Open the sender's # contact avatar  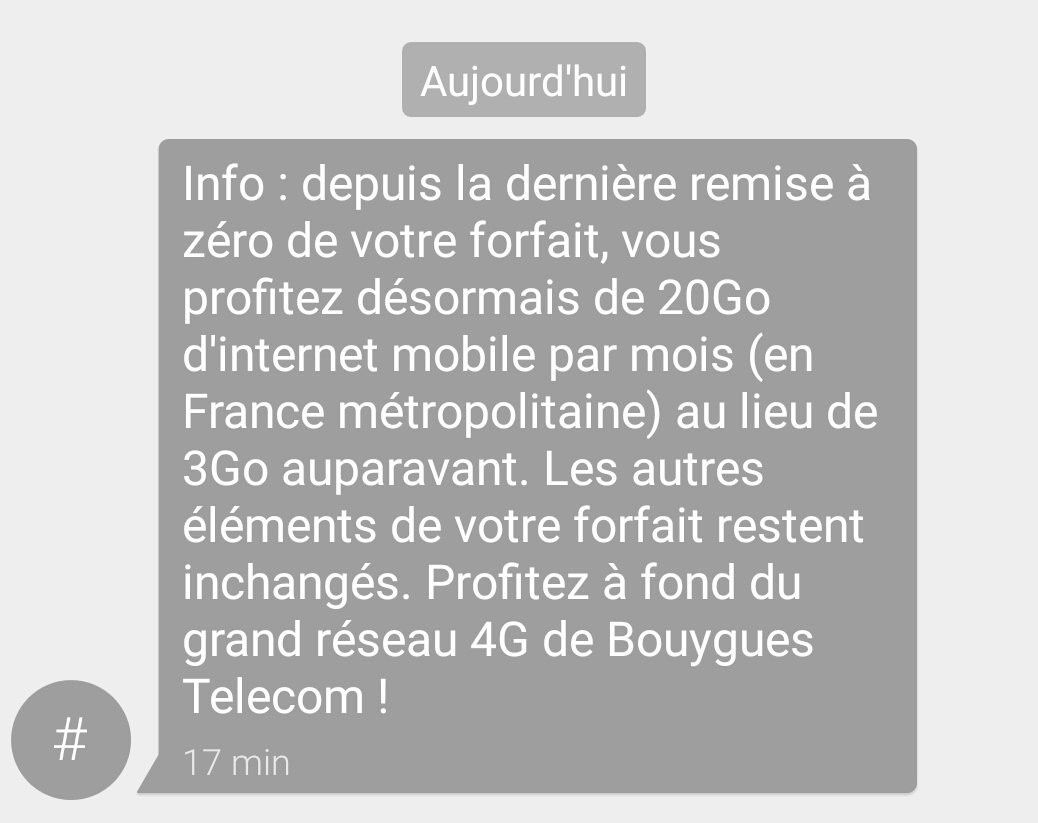[x=70, y=741]
